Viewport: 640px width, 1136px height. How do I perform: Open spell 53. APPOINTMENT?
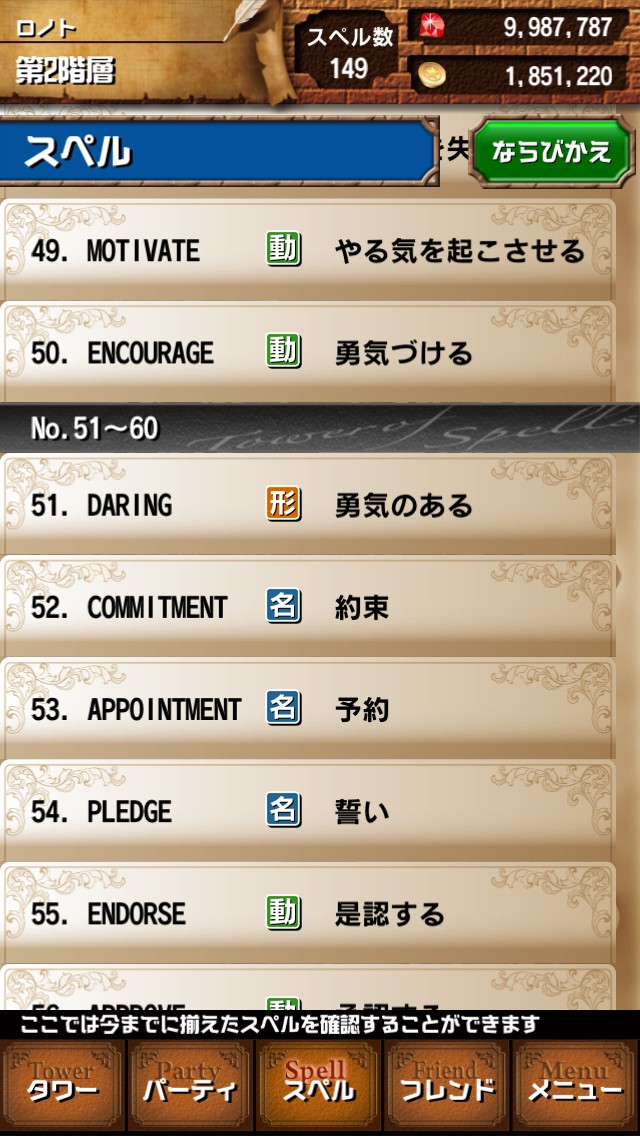(x=308, y=709)
